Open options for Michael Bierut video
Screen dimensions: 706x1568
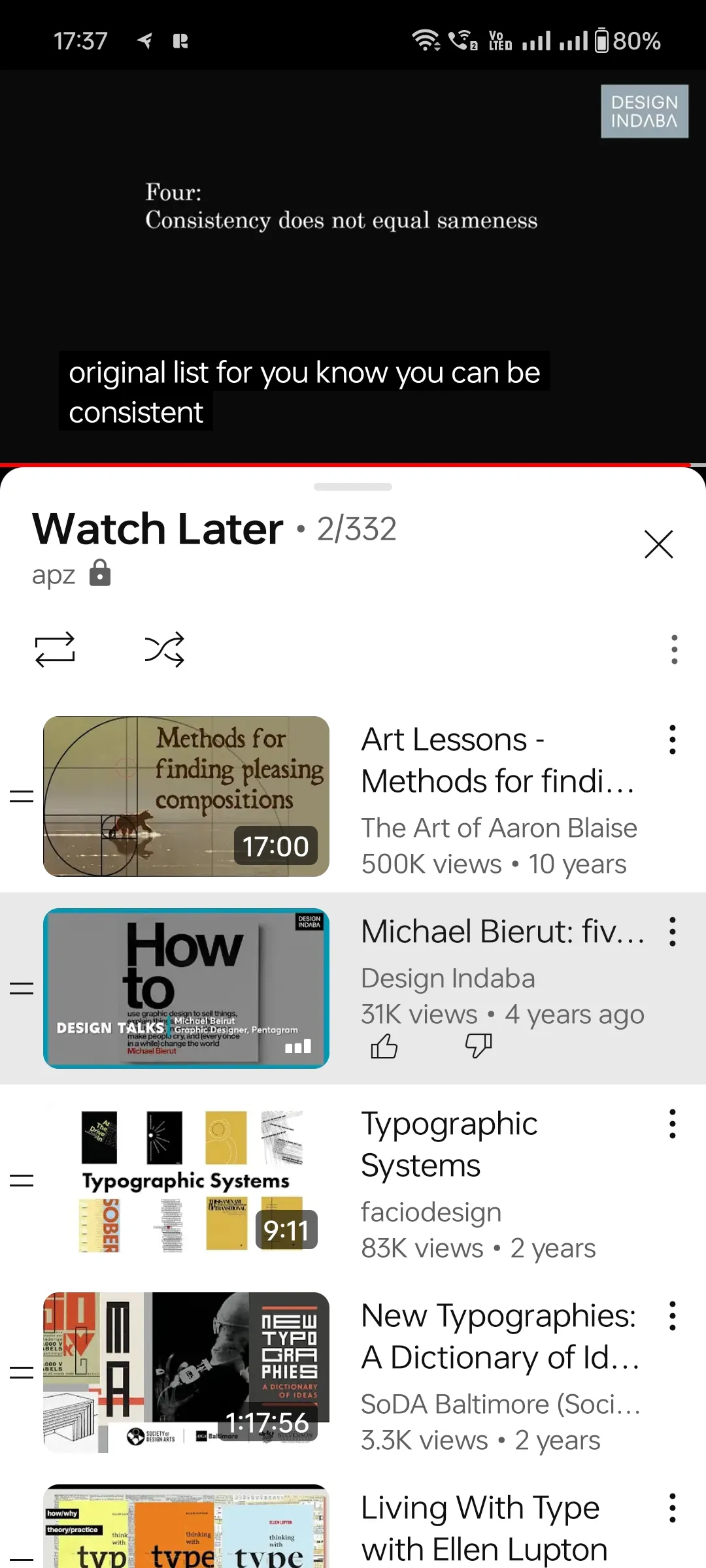click(x=672, y=932)
